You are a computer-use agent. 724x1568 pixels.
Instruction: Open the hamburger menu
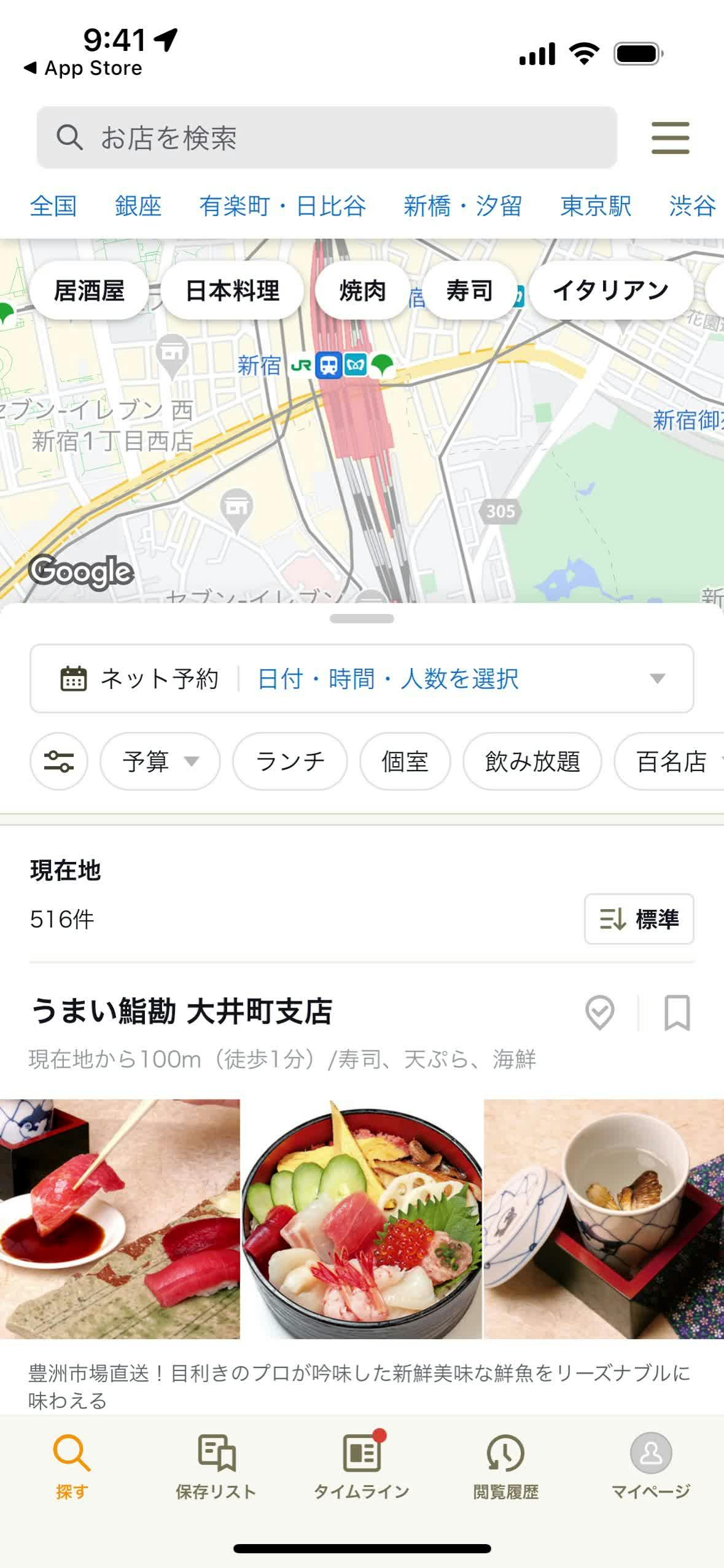(x=670, y=138)
